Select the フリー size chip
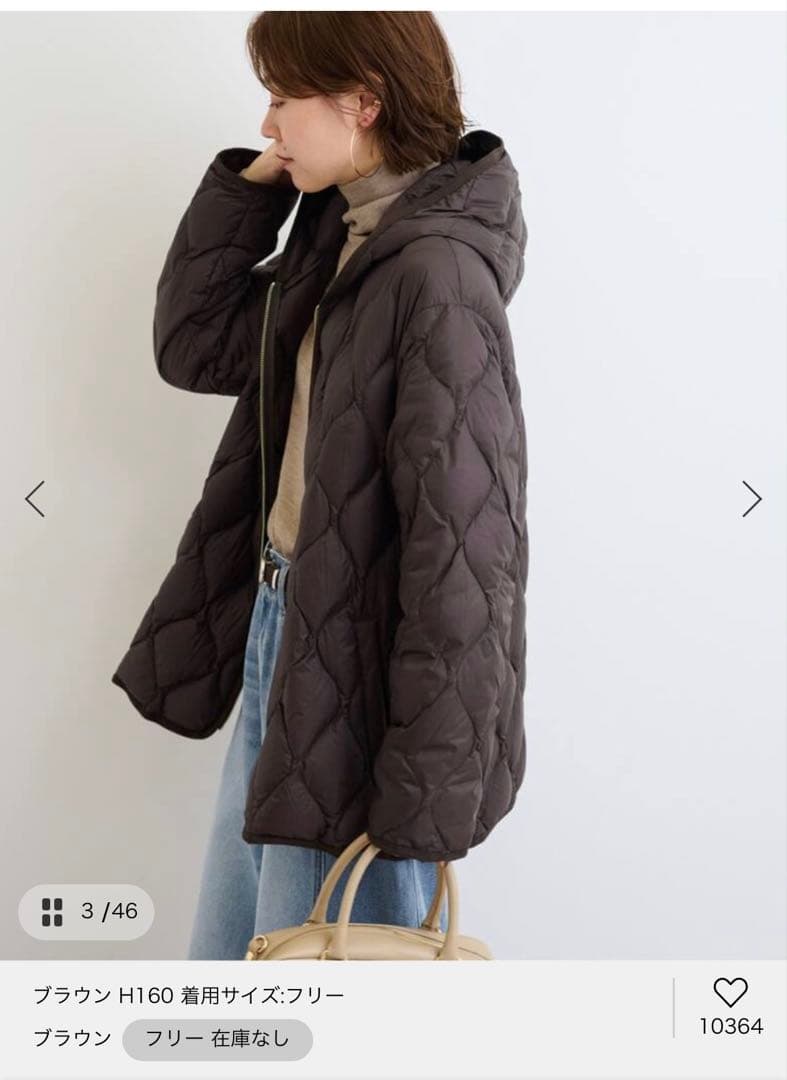 [x=217, y=1039]
